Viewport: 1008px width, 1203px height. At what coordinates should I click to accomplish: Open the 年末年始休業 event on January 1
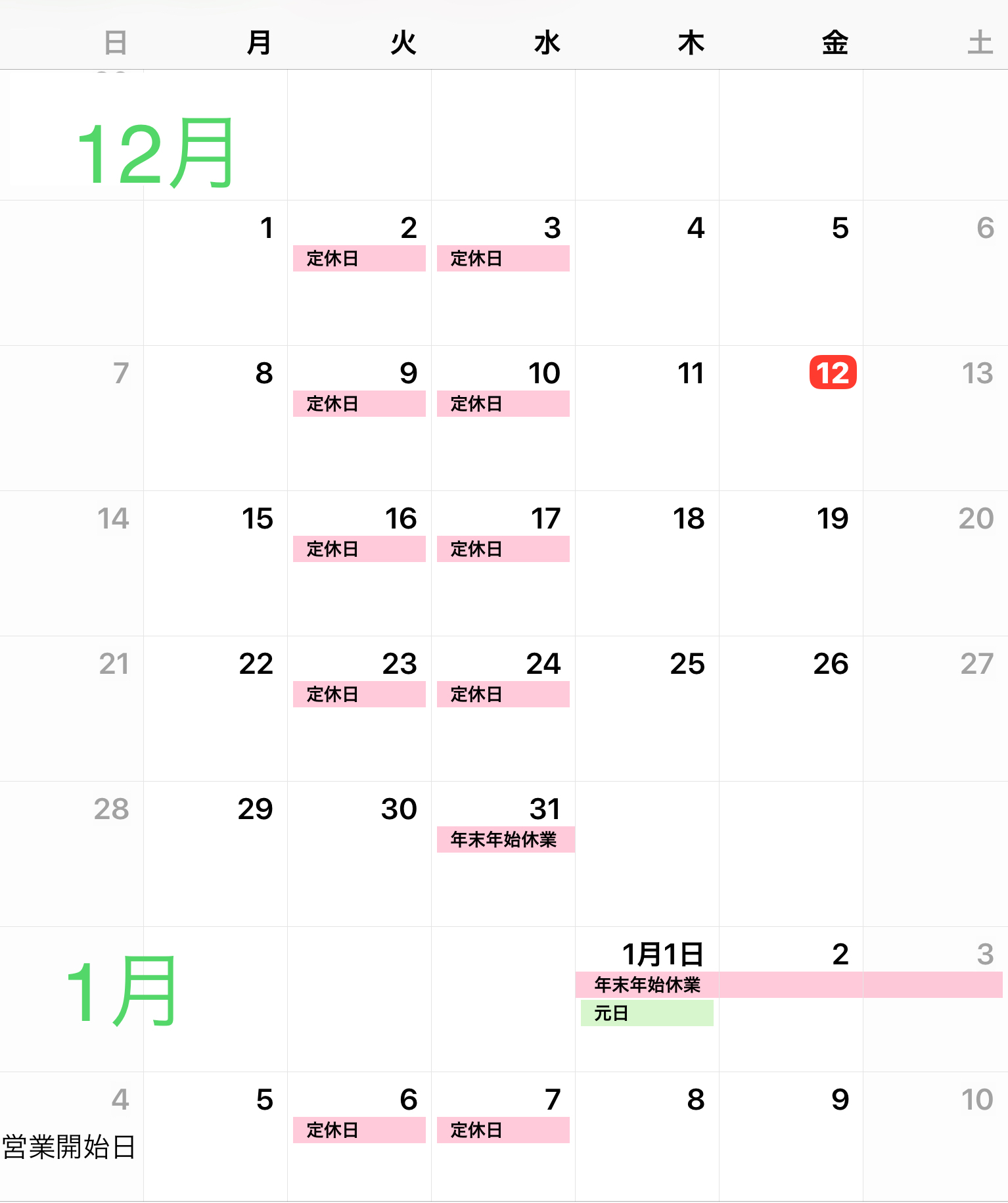coord(648,985)
